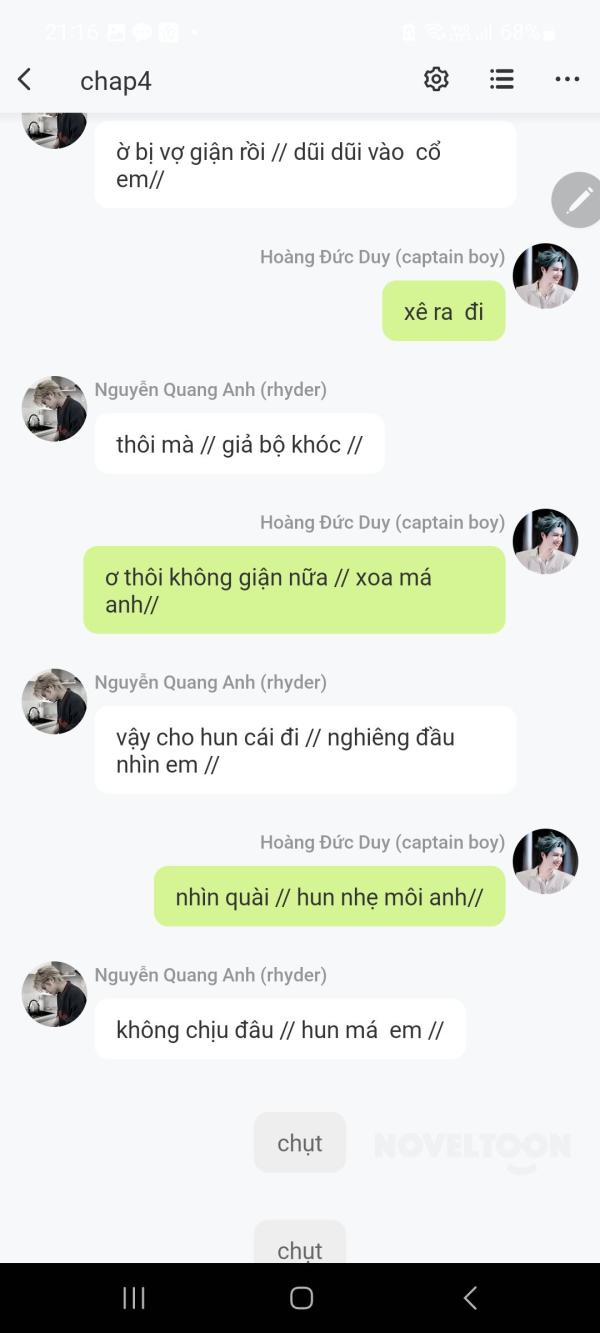The image size is (600, 1333).
Task: Go back from chap4
Action: (25, 80)
